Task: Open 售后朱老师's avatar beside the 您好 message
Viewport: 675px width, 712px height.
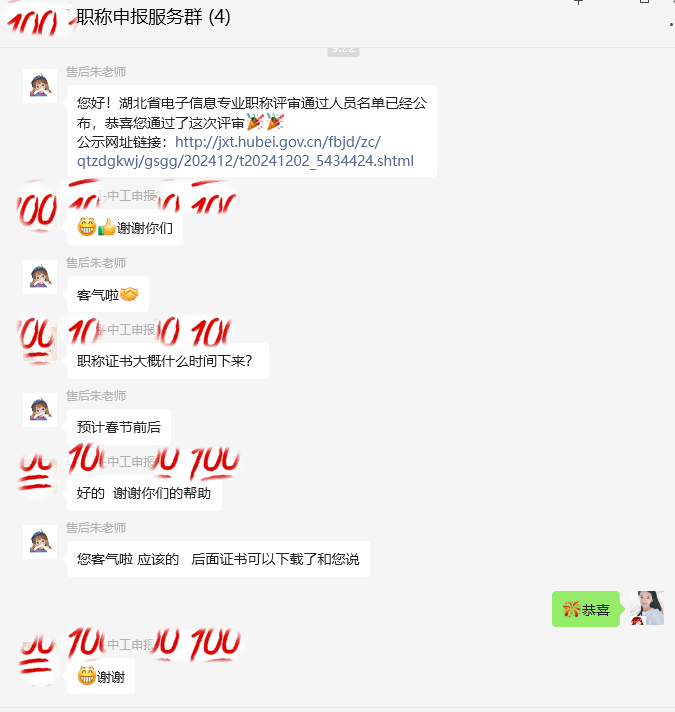Action: click(40, 86)
